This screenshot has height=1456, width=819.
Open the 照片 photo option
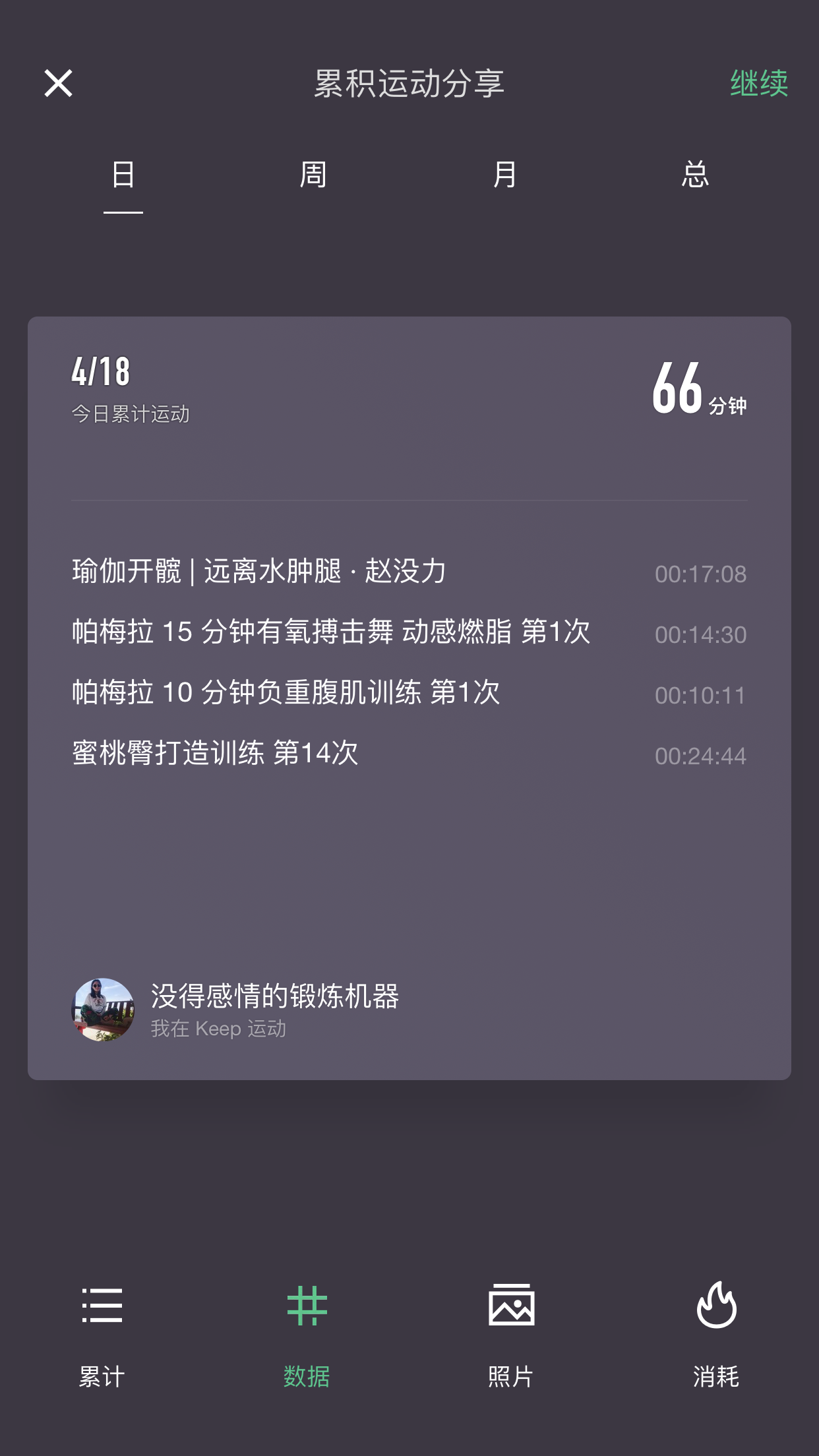[x=511, y=1332]
